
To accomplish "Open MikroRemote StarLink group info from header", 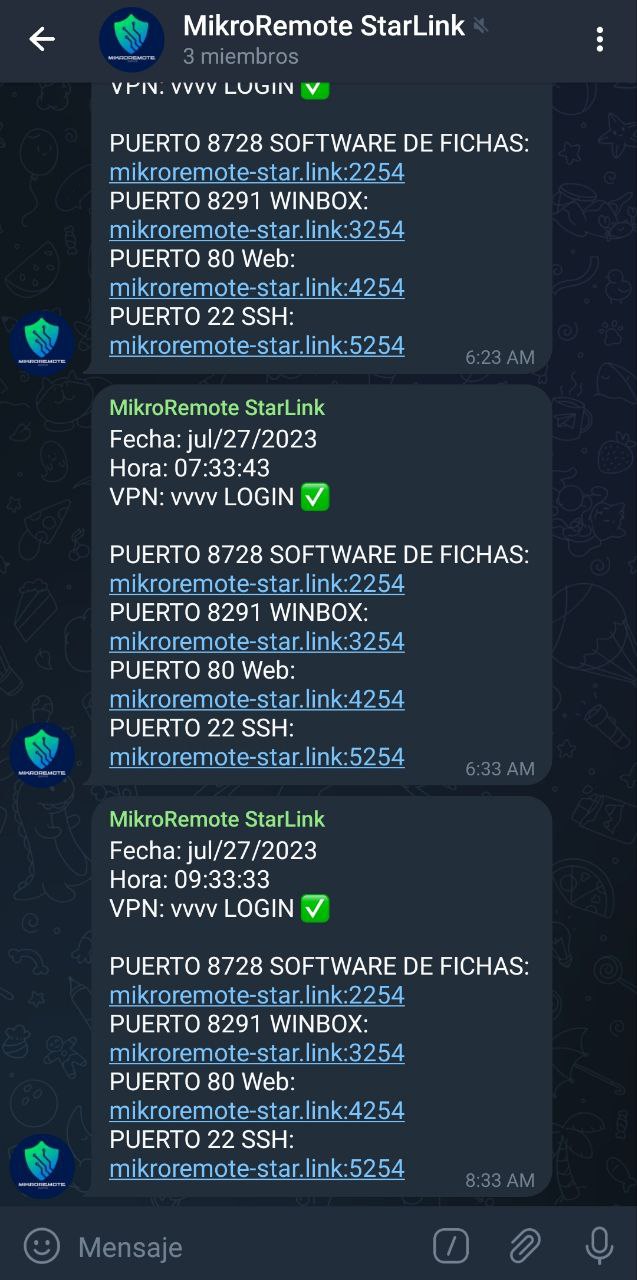I will tap(323, 40).
